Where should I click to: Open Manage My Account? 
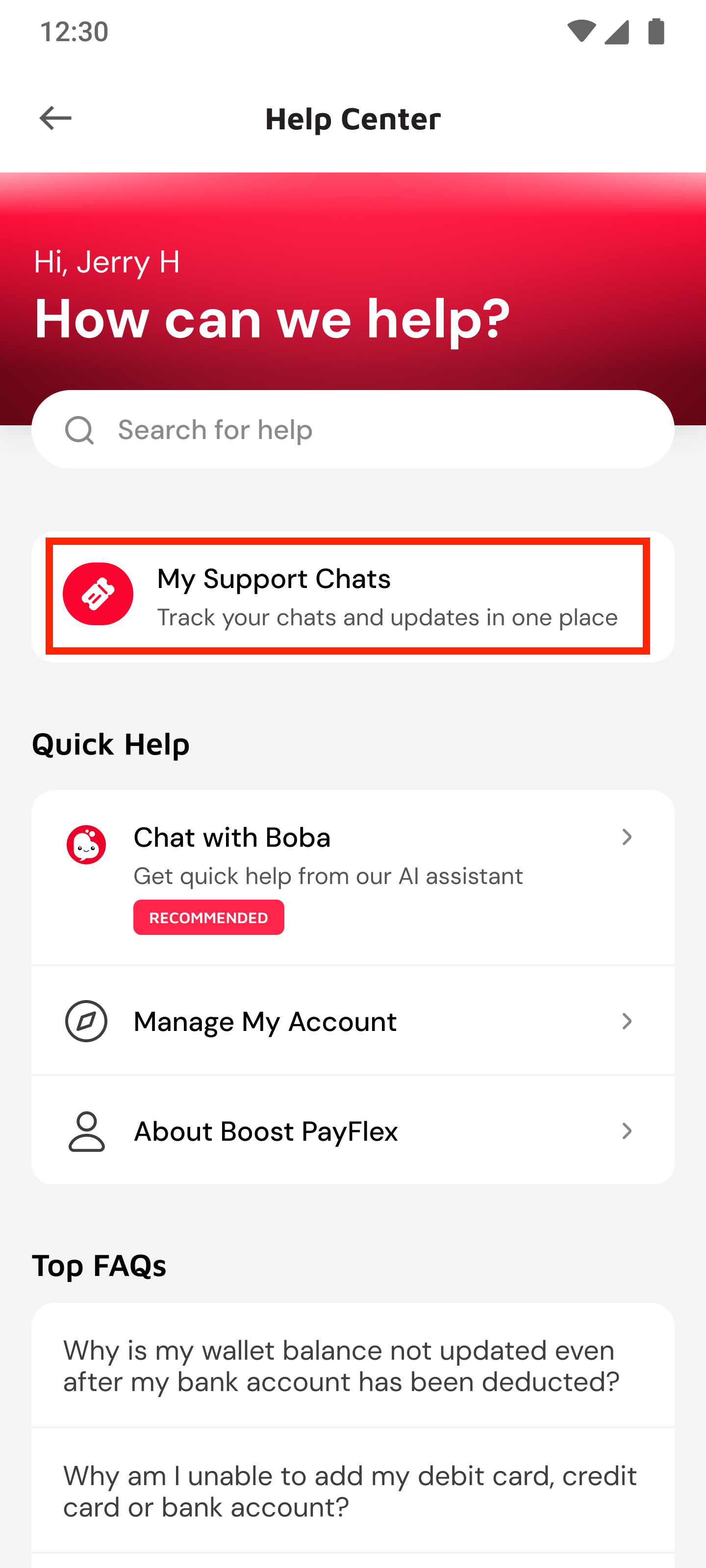[353, 1021]
